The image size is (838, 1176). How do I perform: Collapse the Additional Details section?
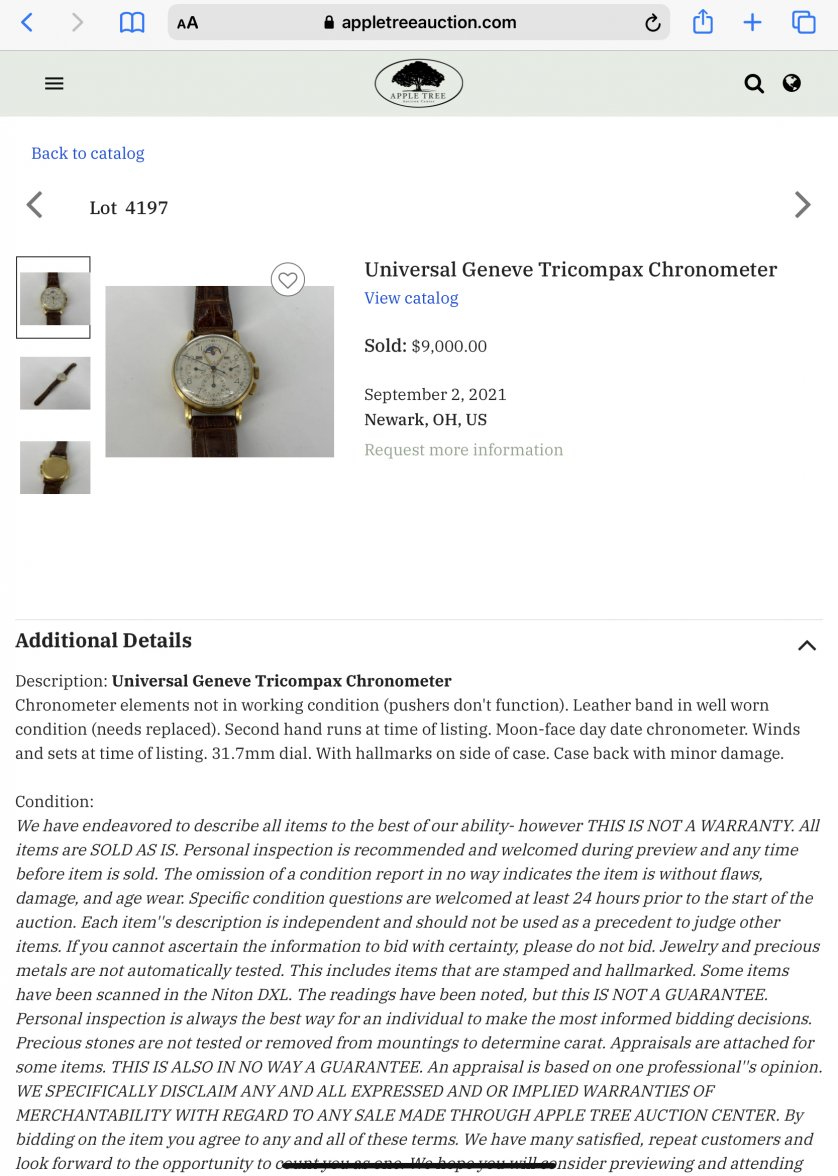coord(807,645)
